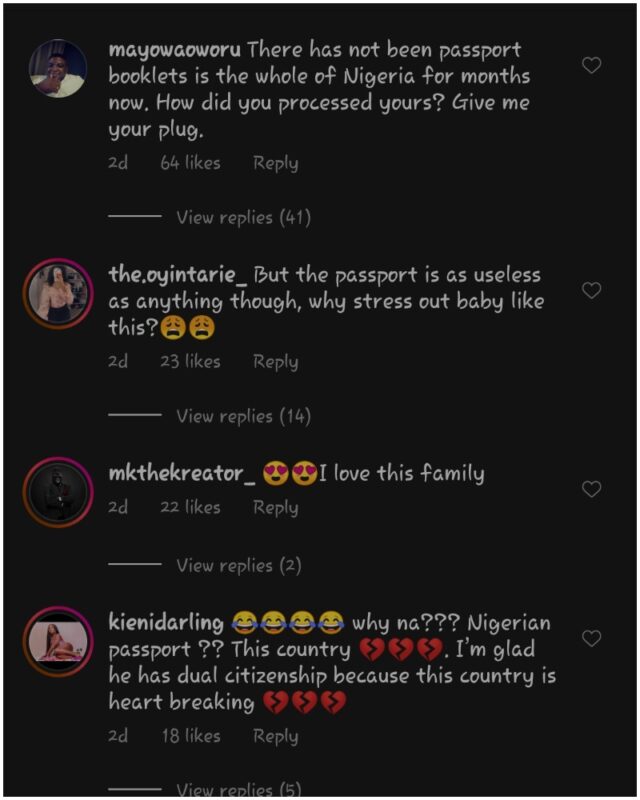Reply to mkthekreator_'s comment
Viewport: 640px width, 800px height.
tap(275, 508)
